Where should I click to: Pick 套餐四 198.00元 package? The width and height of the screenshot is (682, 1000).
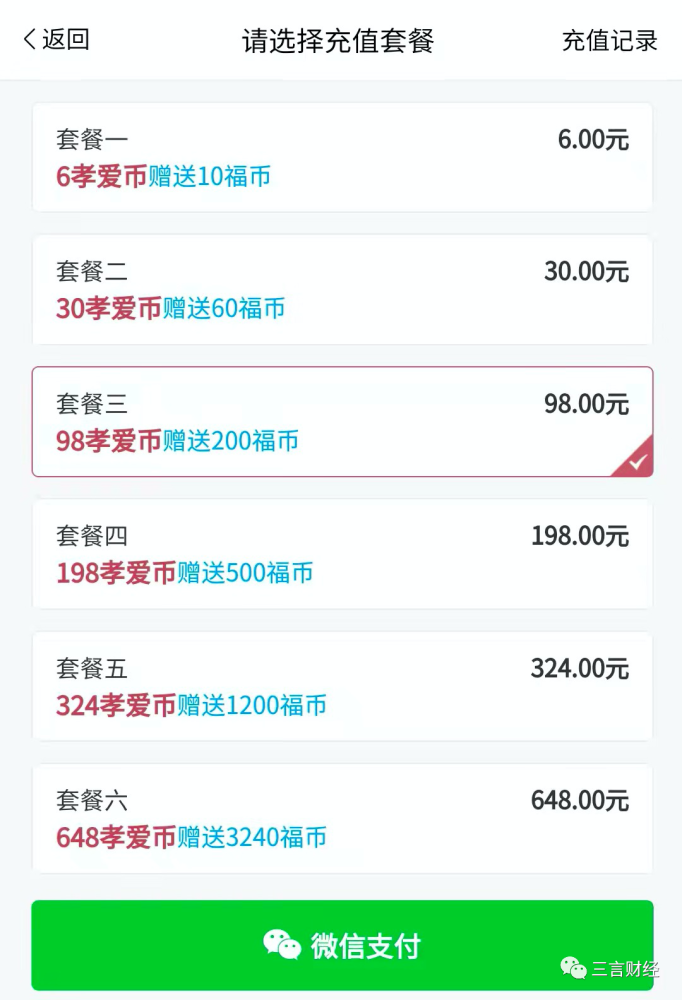343,554
